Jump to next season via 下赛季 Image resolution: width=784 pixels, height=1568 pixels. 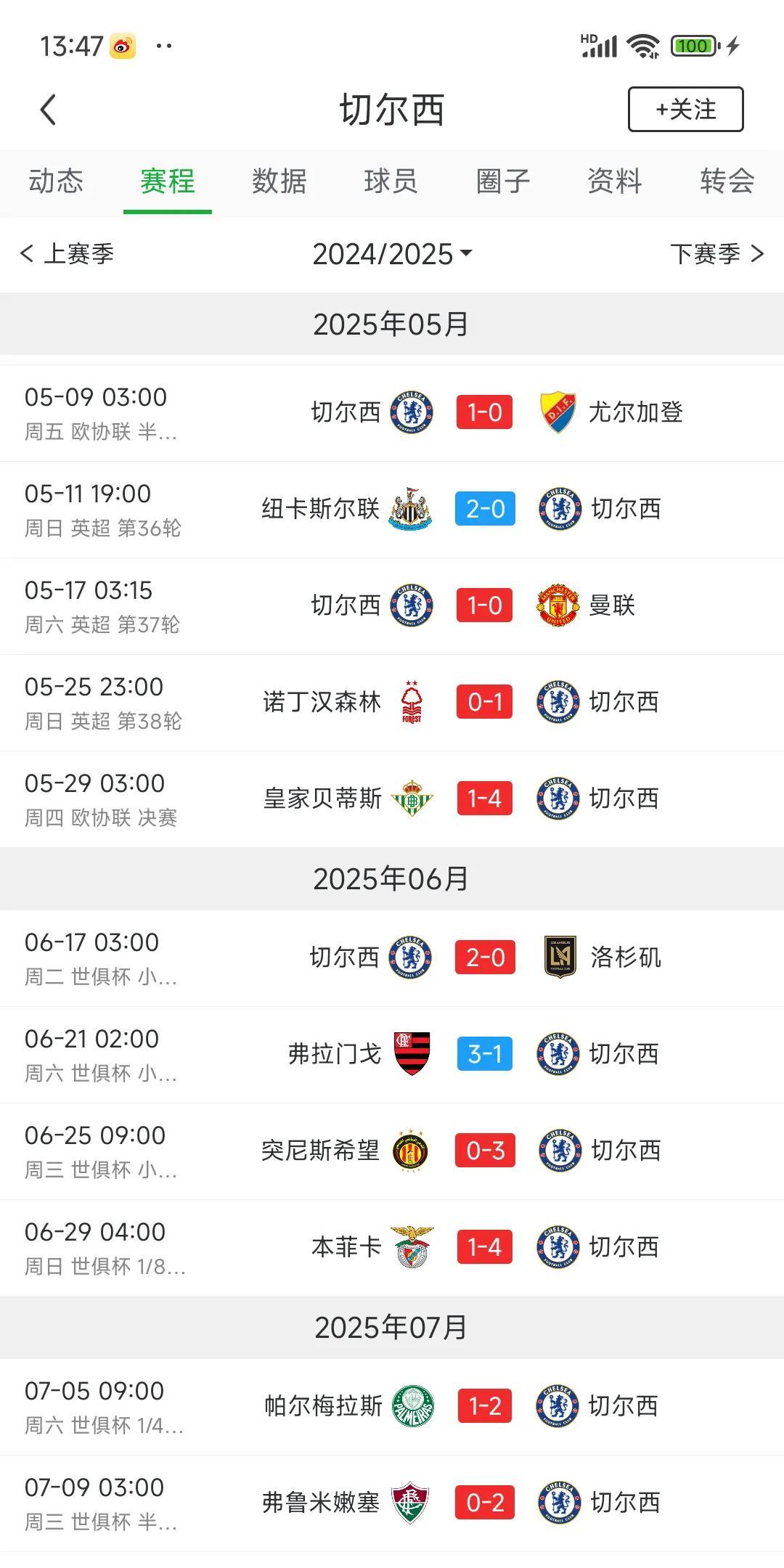click(716, 254)
